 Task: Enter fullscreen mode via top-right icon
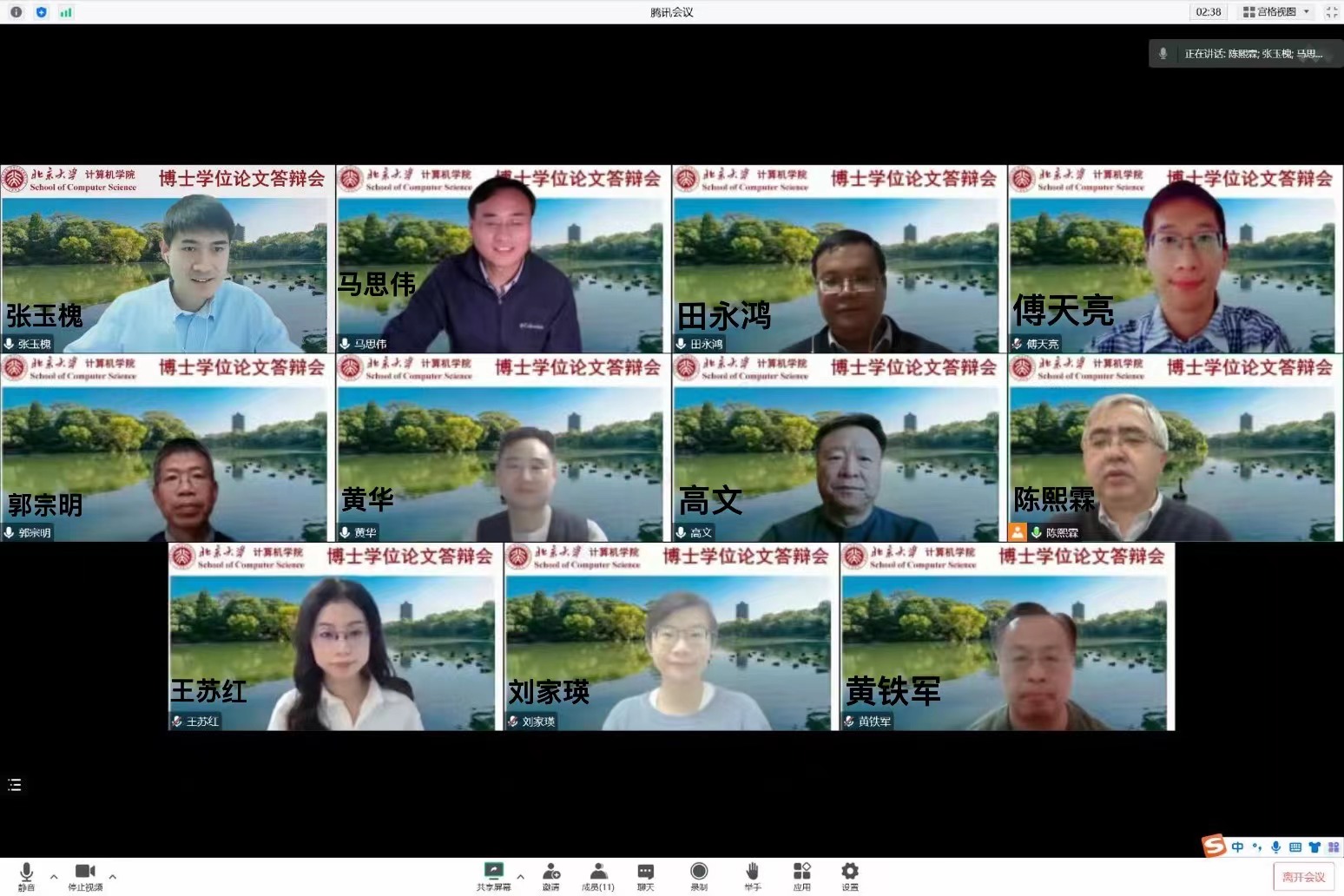tap(1332, 12)
